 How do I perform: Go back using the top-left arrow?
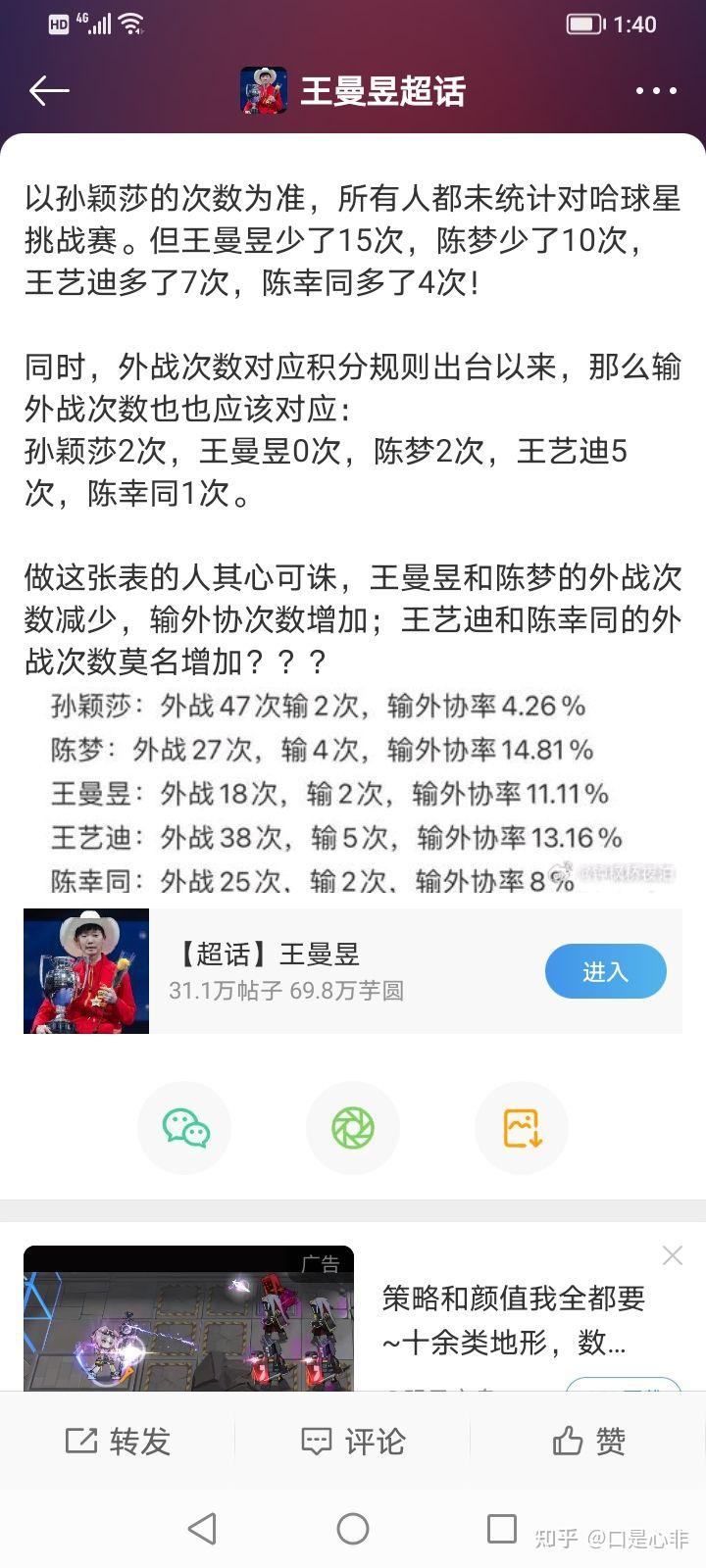[49, 91]
